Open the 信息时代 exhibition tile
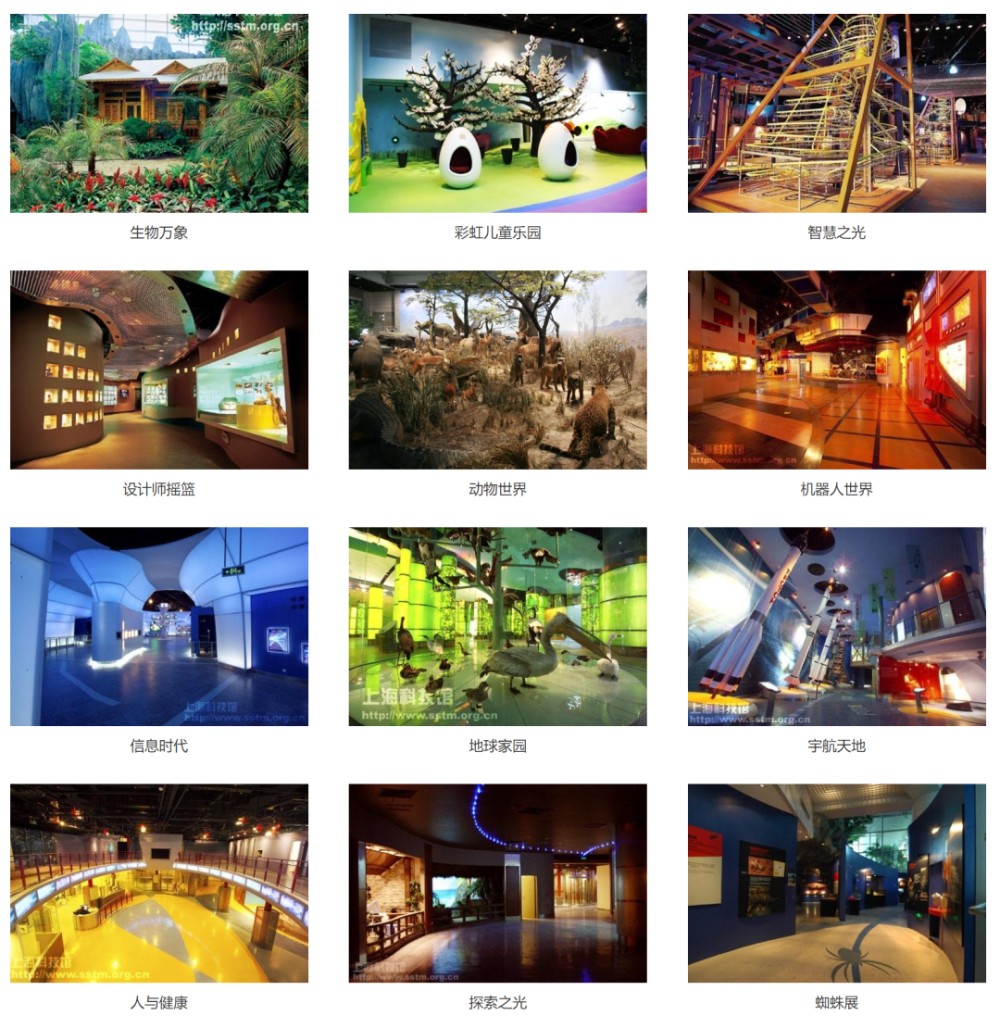Image resolution: width=1000 pixels, height=1028 pixels. point(159,627)
